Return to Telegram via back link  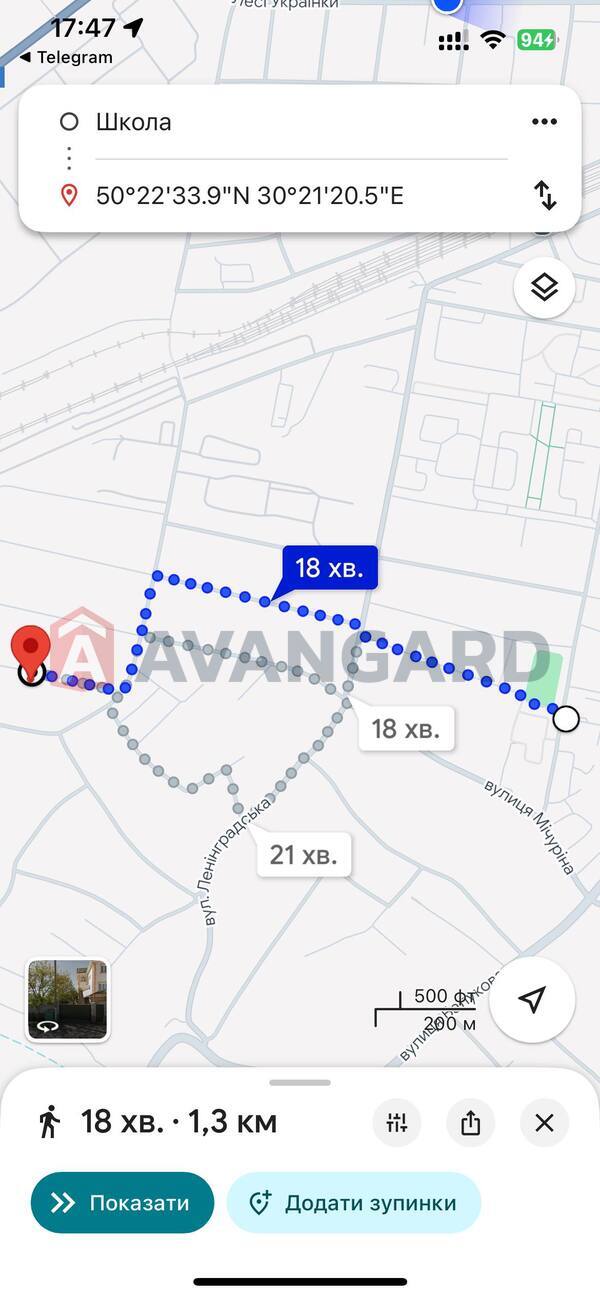(66, 57)
